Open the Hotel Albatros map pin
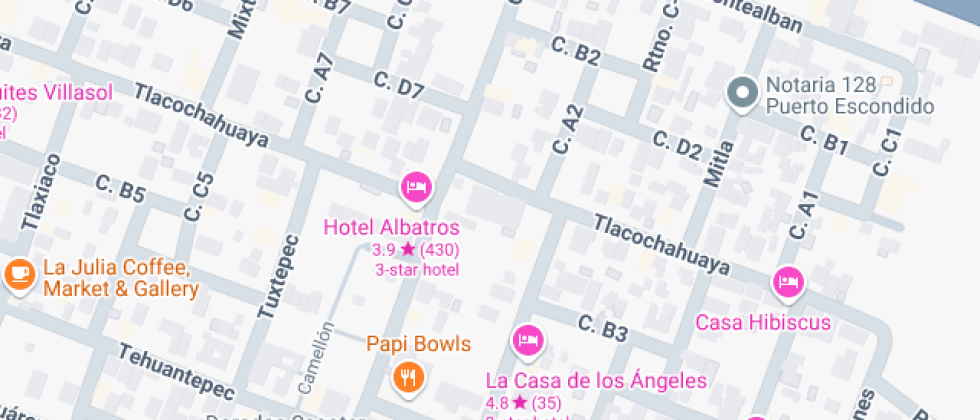The width and height of the screenshot is (980, 420). 416,186
